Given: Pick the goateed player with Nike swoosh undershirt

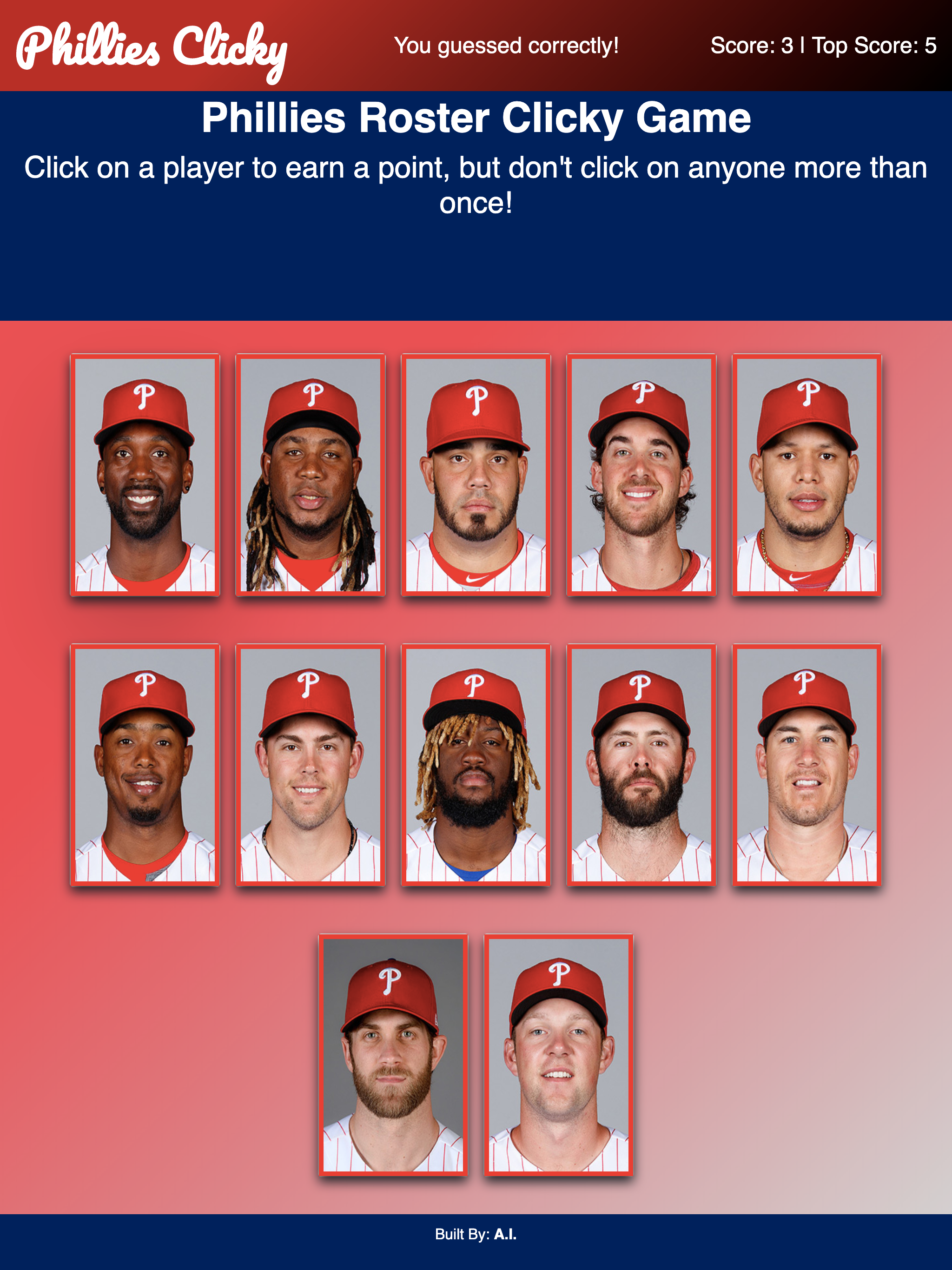Looking at the screenshot, I should coord(476,475).
